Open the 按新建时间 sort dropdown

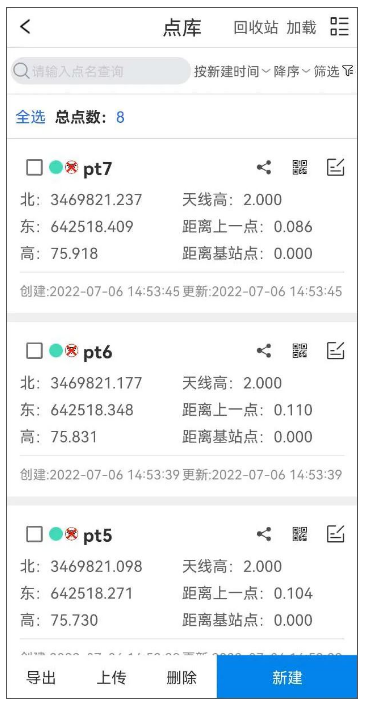pyautogui.click(x=232, y=71)
